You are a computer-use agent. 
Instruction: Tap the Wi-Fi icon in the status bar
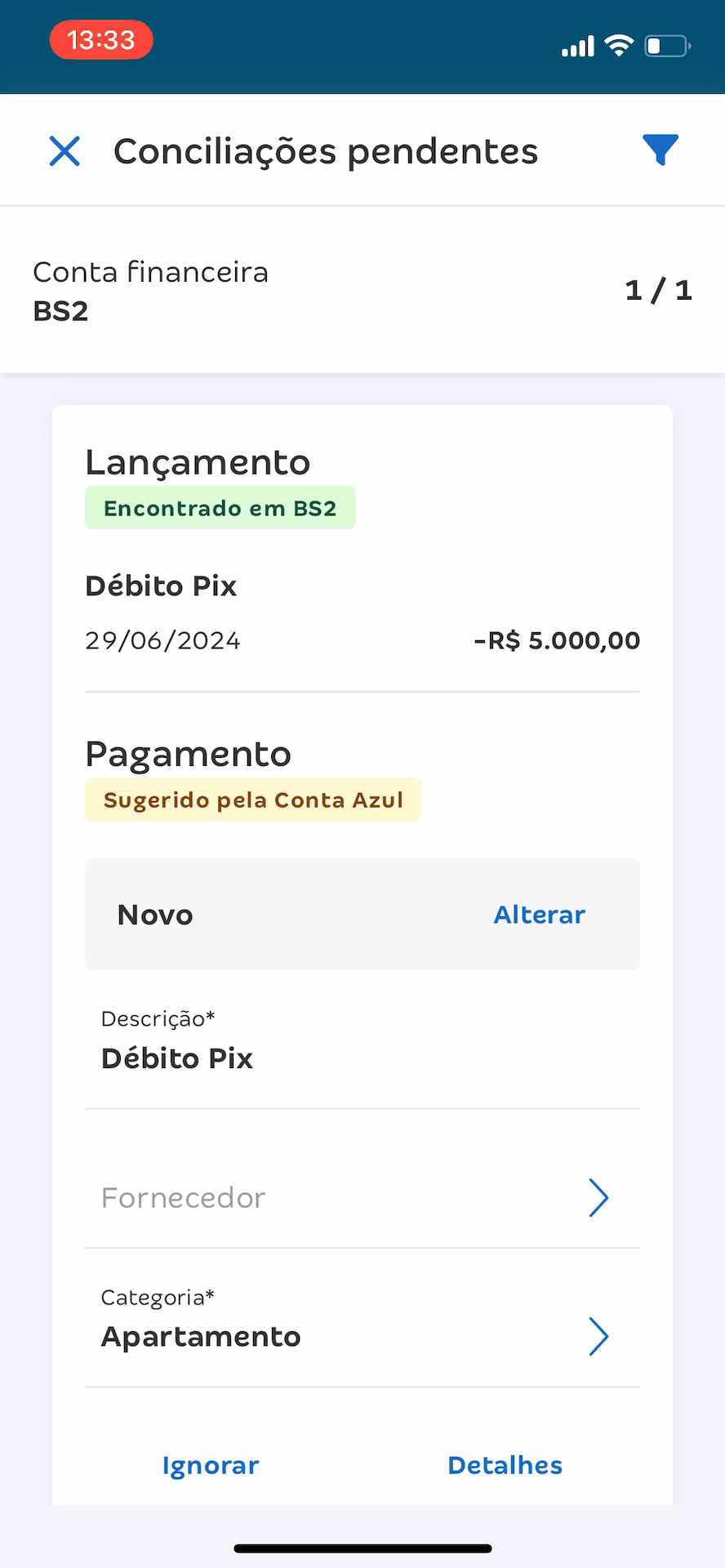(619, 46)
